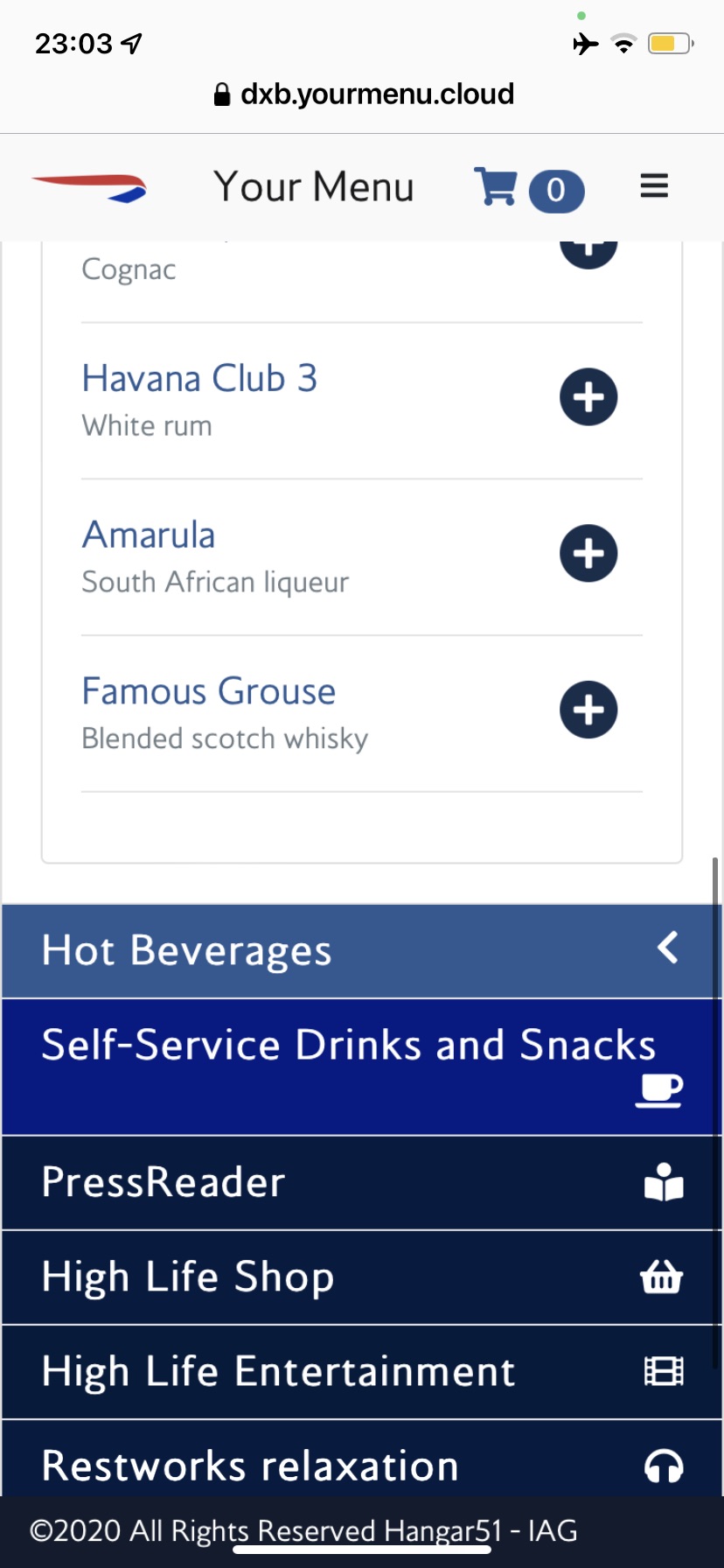Open PressReader
The width and height of the screenshot is (724, 1568).
pos(361,1183)
